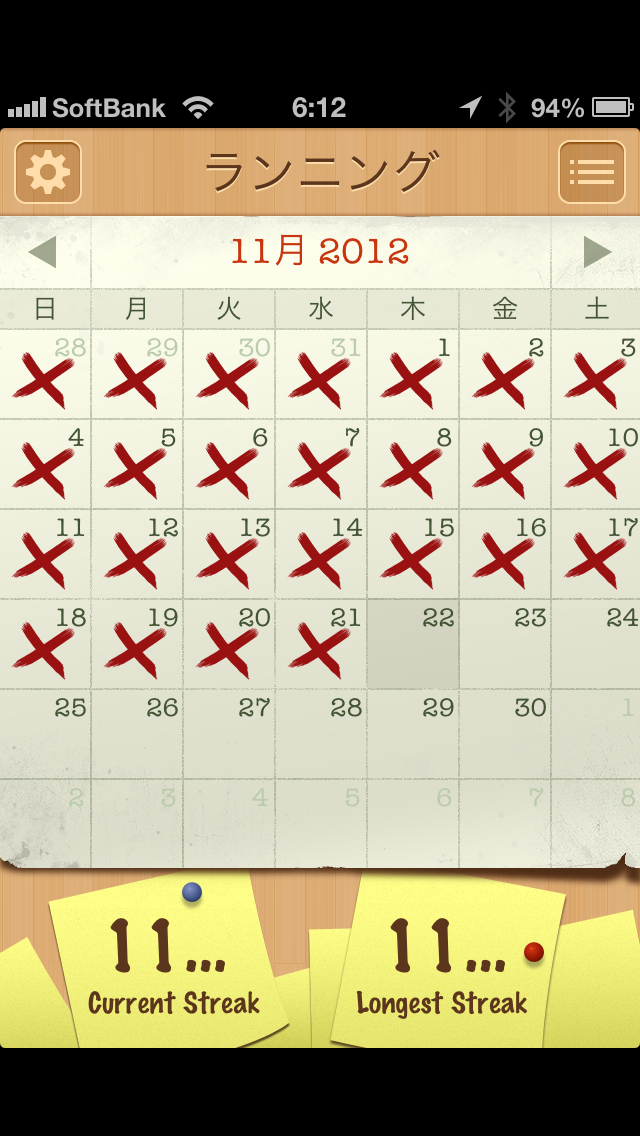
Task: Unmark the X on November 21
Action: click(321, 645)
